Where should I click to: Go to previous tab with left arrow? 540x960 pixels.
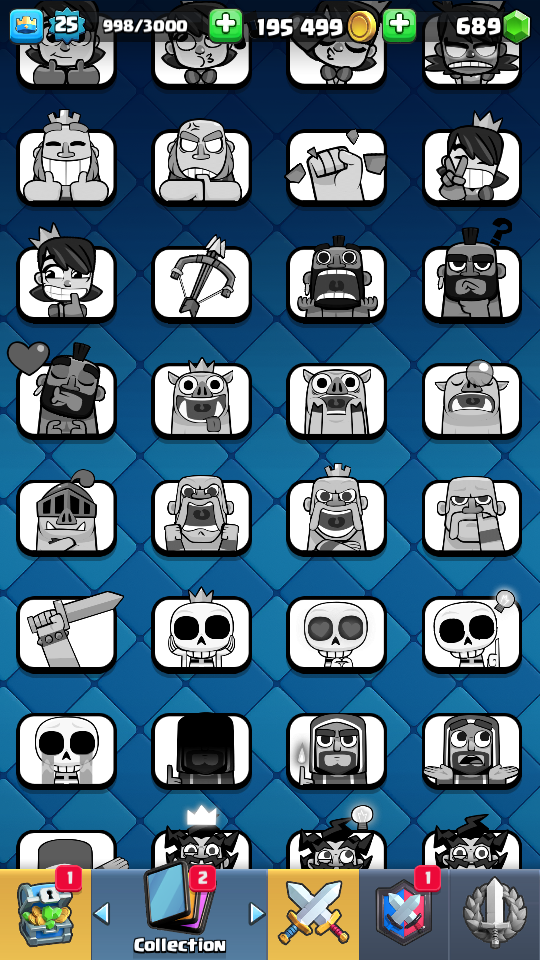pos(102,913)
